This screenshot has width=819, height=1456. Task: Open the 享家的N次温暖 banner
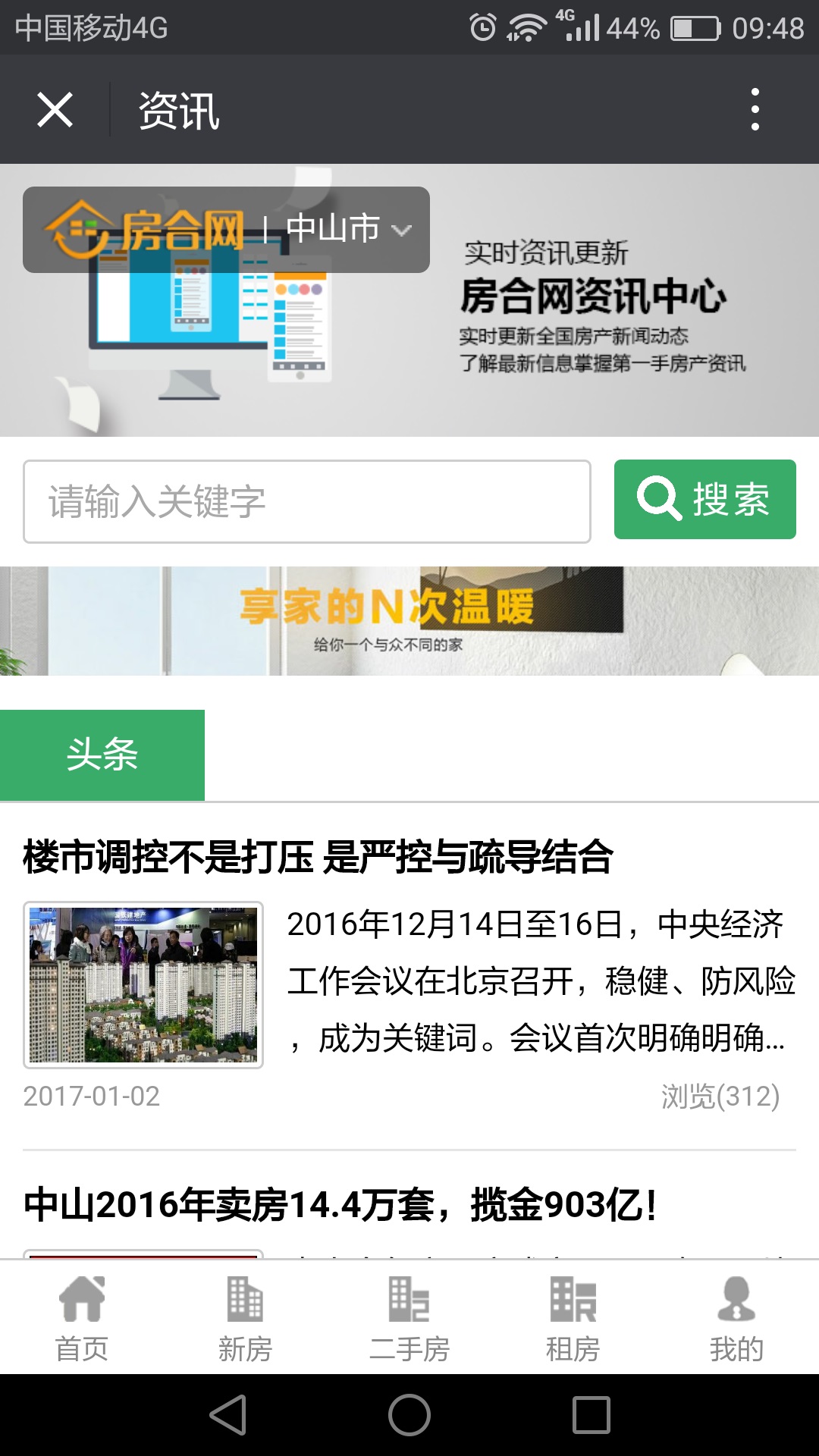coord(409,620)
